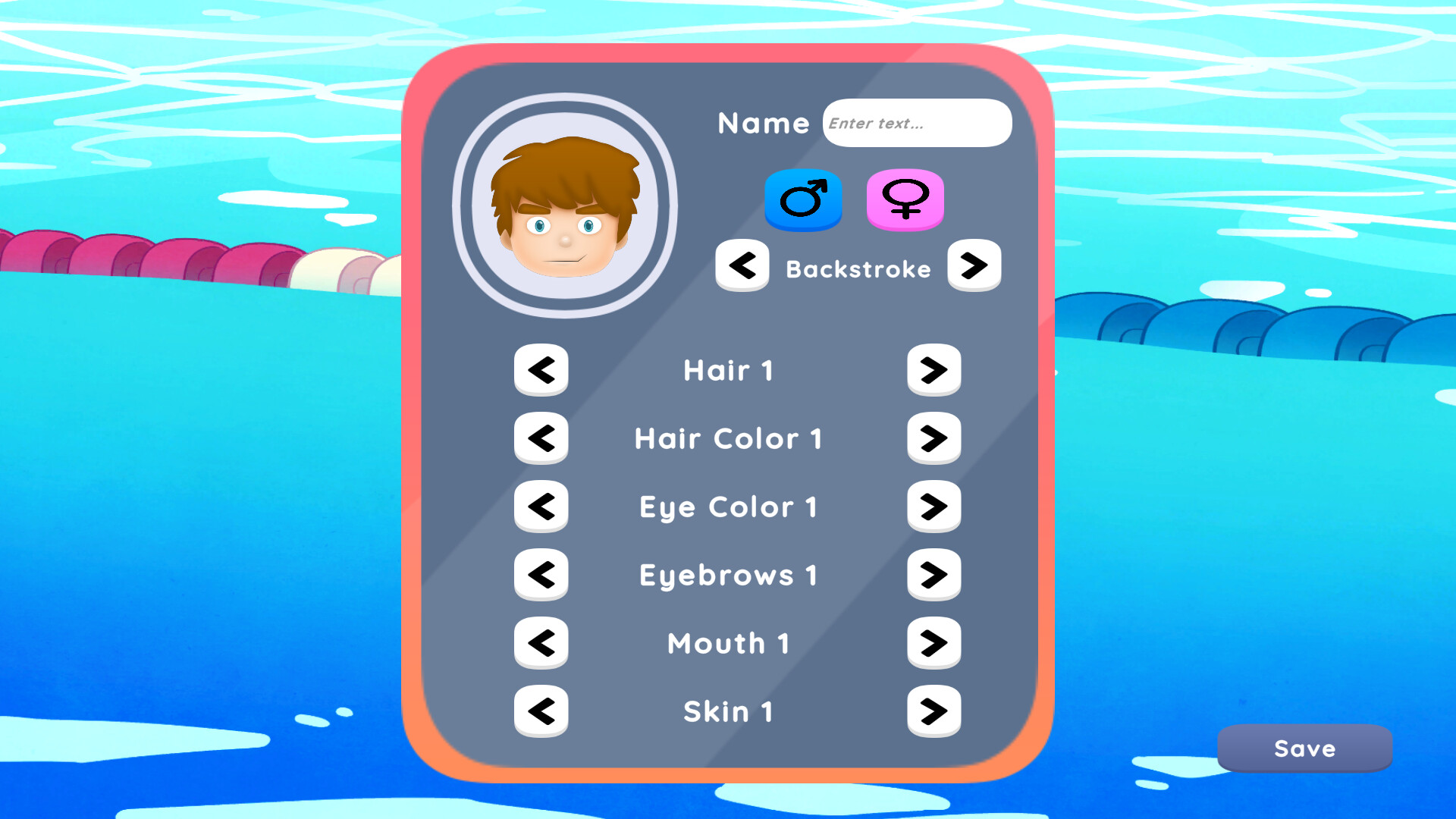Pick the previous Mouth option

tap(541, 643)
